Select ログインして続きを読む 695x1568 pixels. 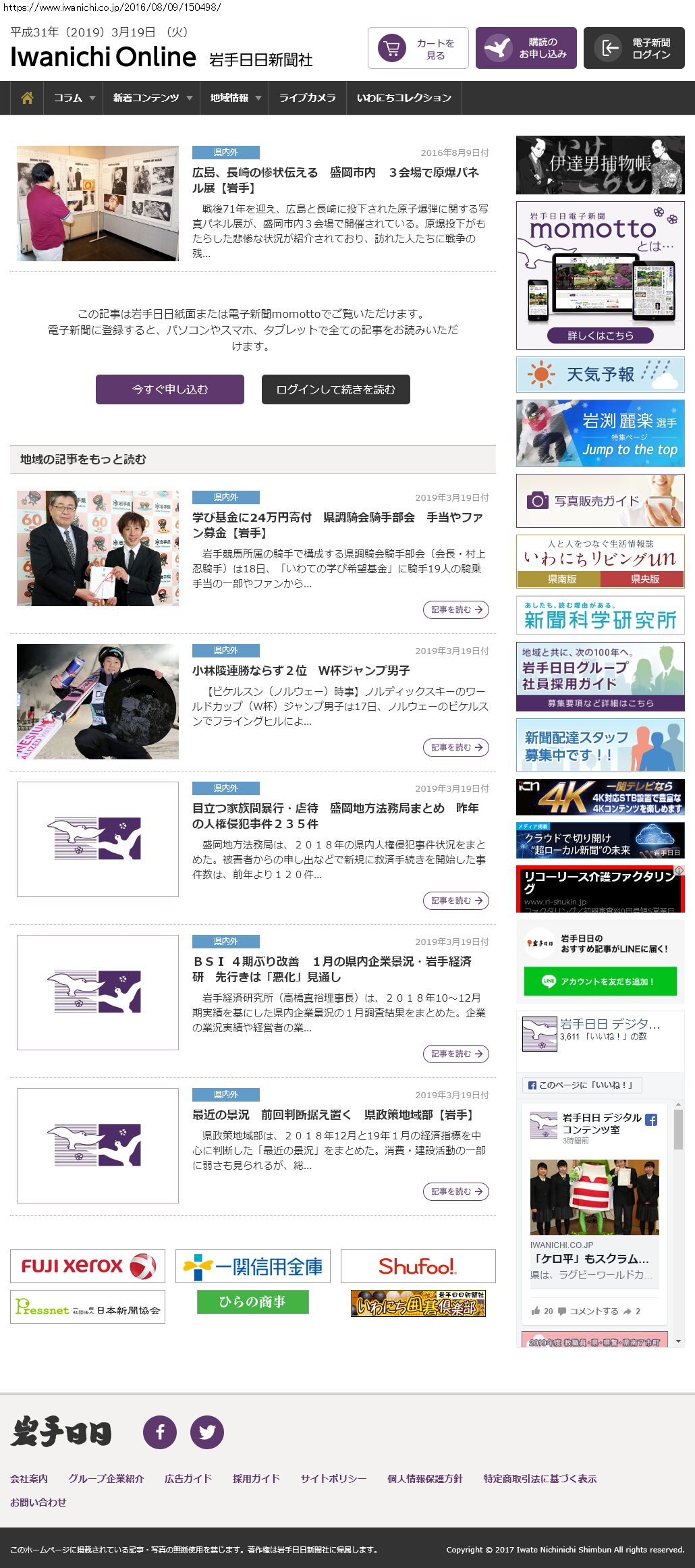point(335,389)
